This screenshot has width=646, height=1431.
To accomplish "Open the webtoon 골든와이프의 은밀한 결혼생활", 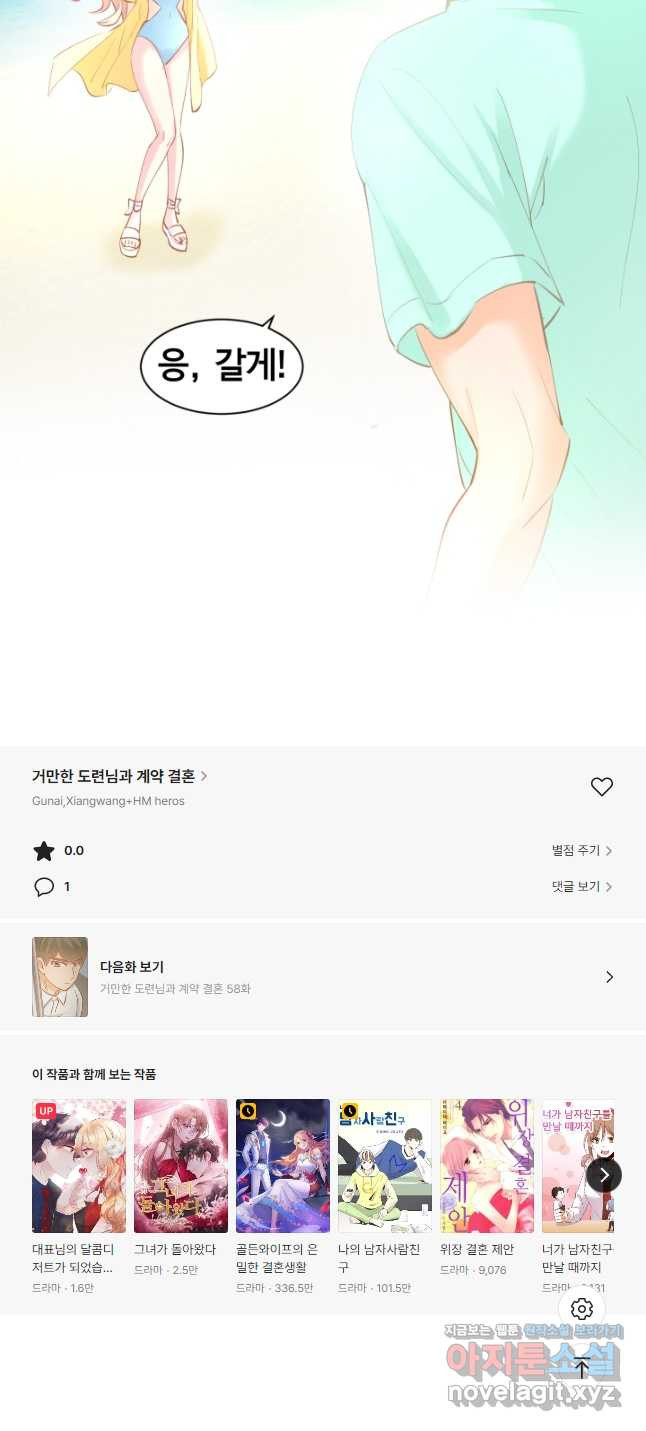I will (x=282, y=1166).
